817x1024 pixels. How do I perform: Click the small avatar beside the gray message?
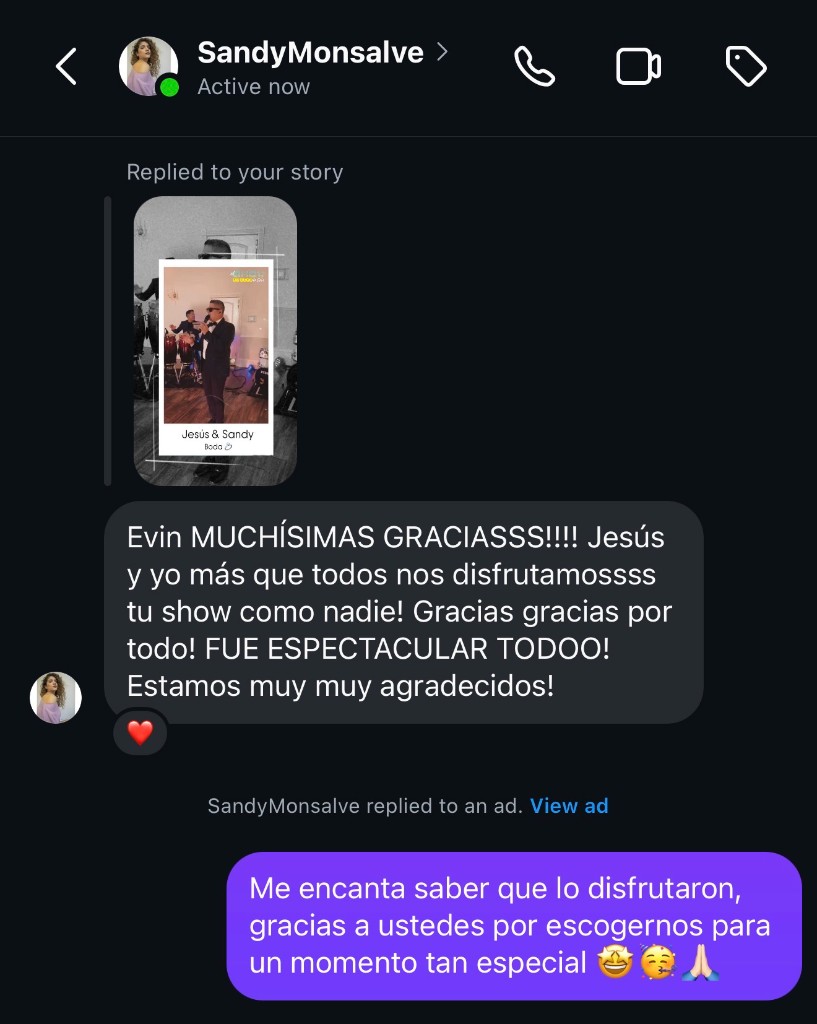(56, 698)
